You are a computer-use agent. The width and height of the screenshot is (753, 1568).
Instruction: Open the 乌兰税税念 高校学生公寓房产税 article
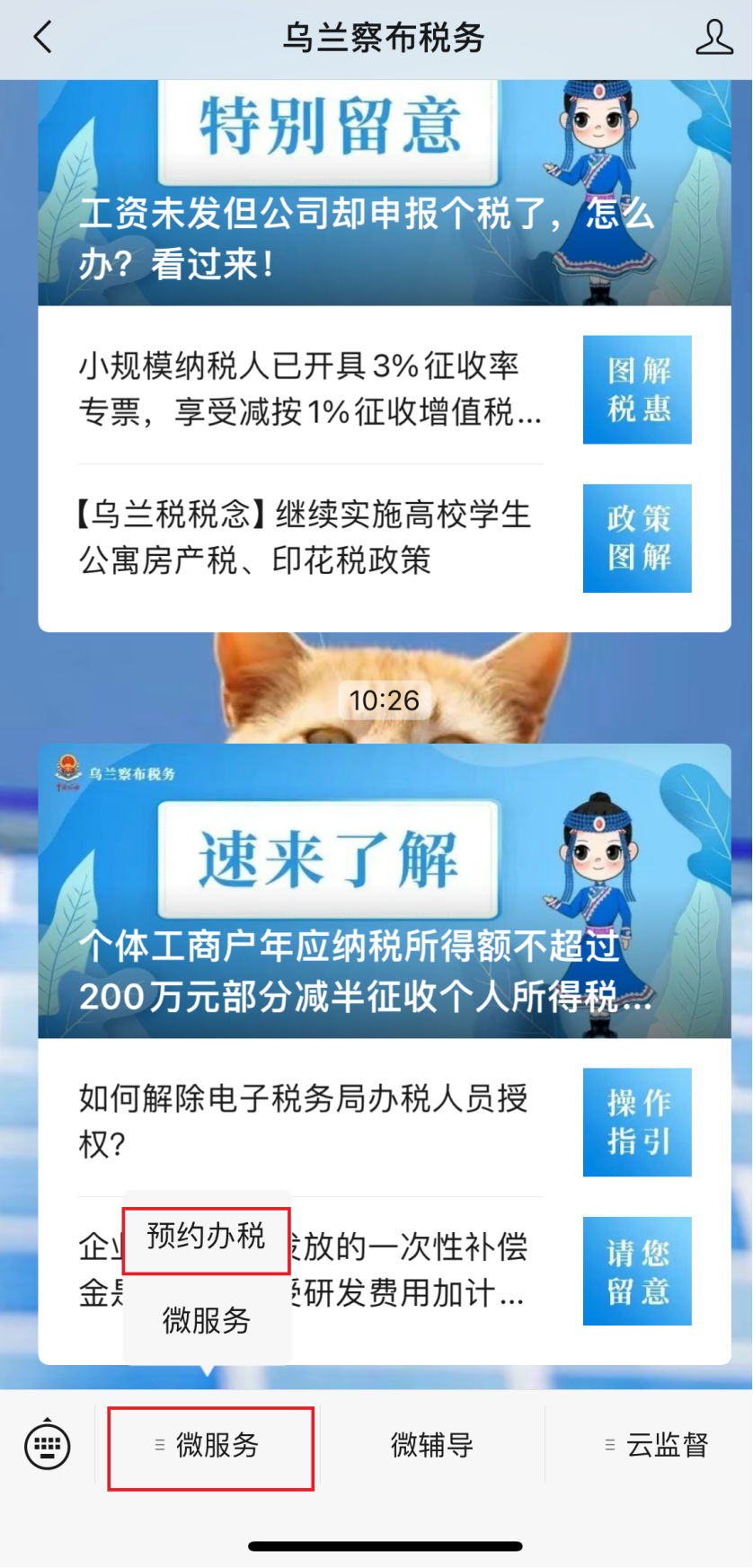tap(385, 538)
